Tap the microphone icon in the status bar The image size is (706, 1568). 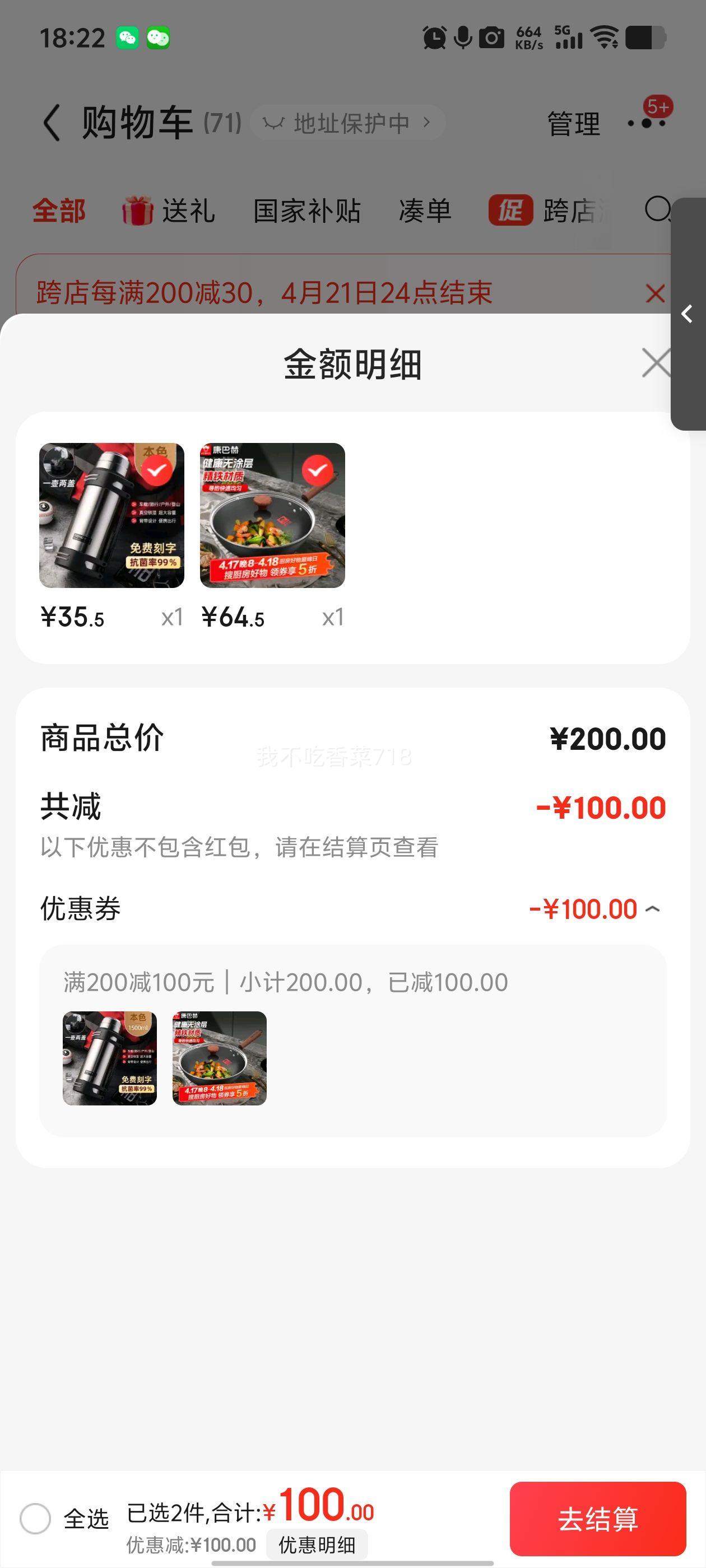point(462,38)
